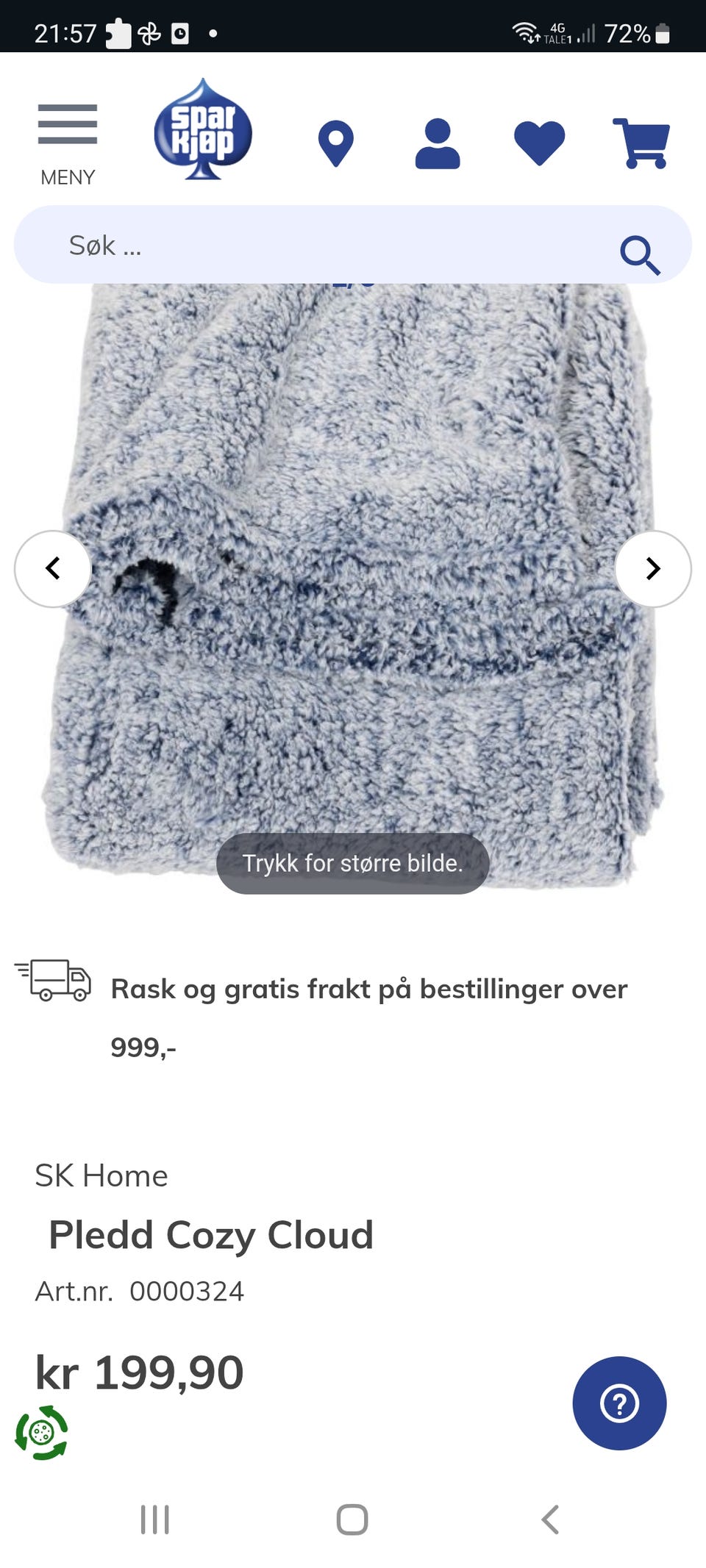Open recent apps from navigation bar
This screenshot has width=706, height=1568.
(x=155, y=1519)
